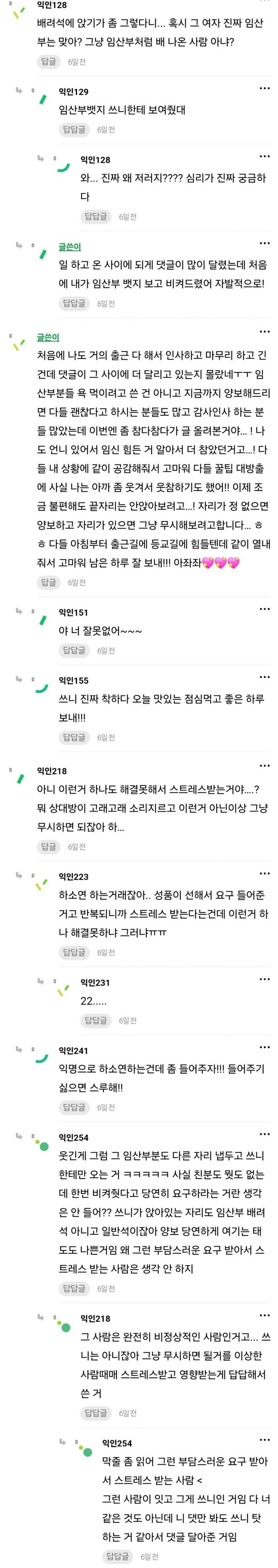Open the 글쓴이 author link on the long comment
Image resolution: width=278 pixels, height=1568 pixels.
point(48,337)
